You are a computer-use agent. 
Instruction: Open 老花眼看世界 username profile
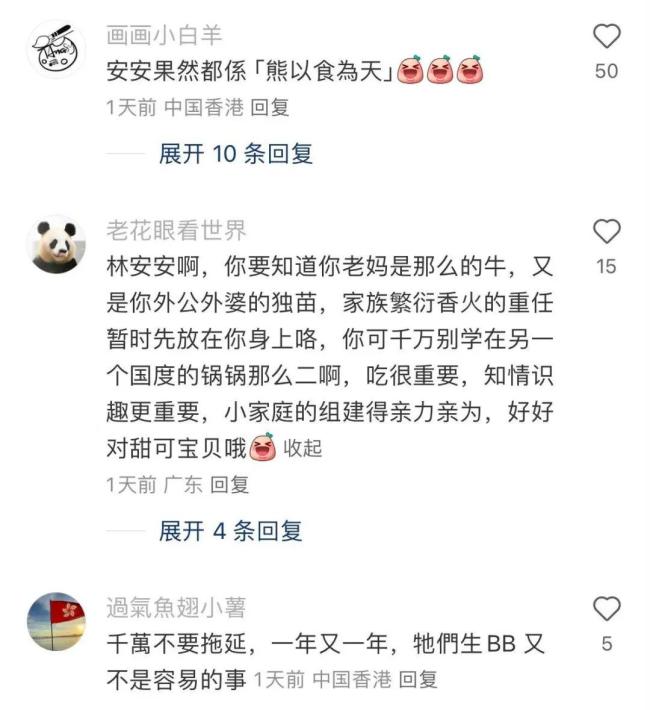(x=176, y=231)
